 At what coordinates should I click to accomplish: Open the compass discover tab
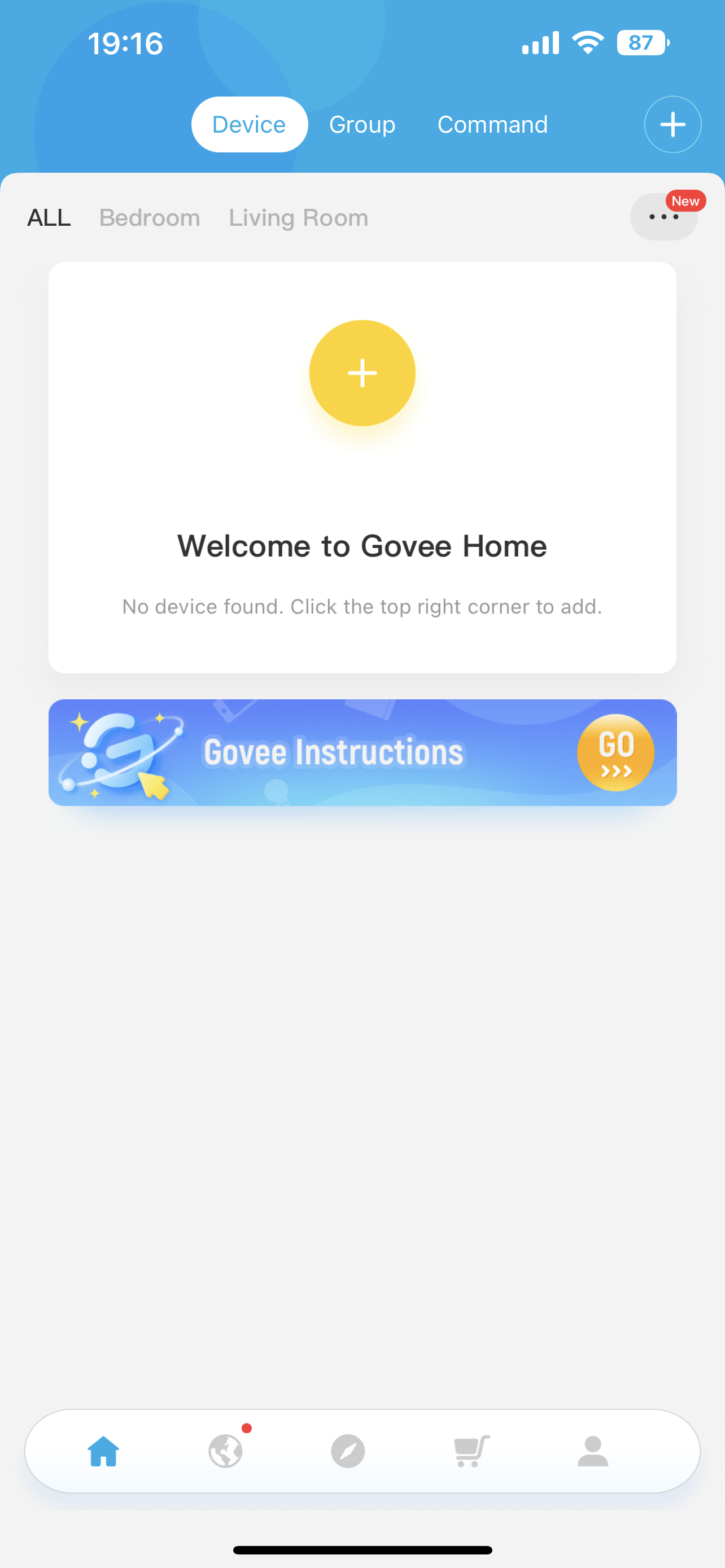pyautogui.click(x=348, y=1451)
